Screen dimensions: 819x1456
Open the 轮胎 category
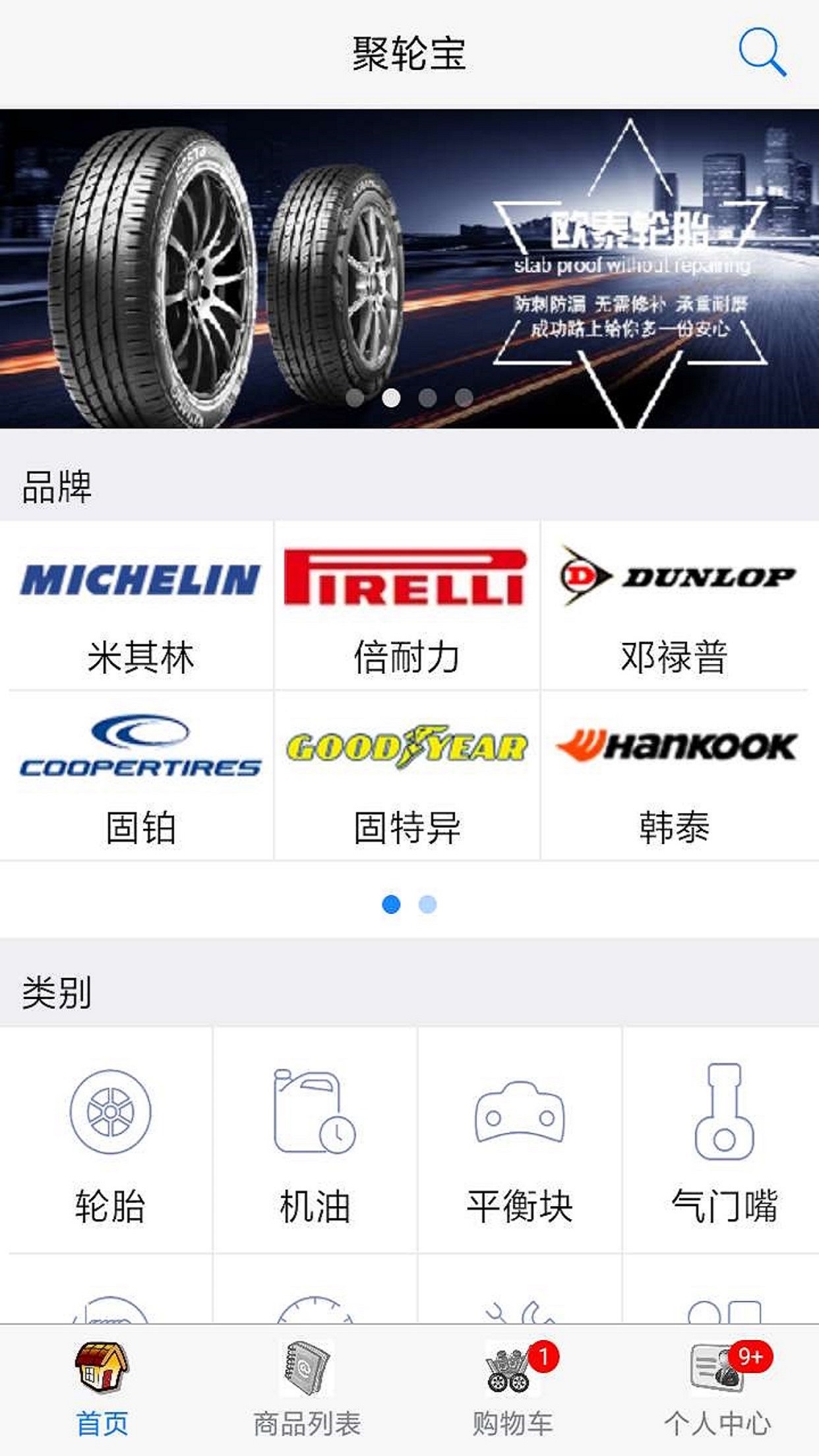110,1141
